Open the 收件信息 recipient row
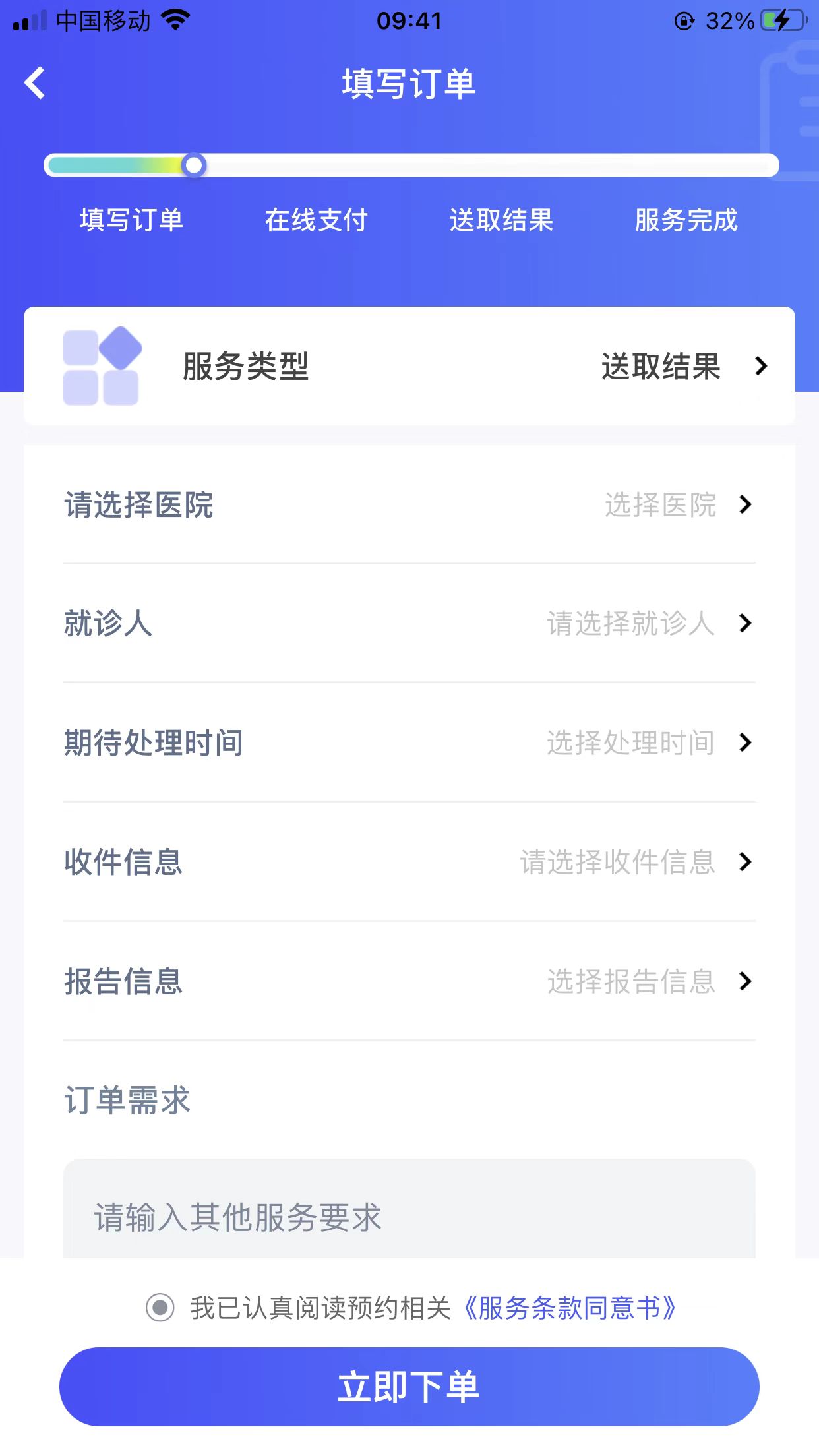Viewport: 819px width, 1456px height. 409,862
